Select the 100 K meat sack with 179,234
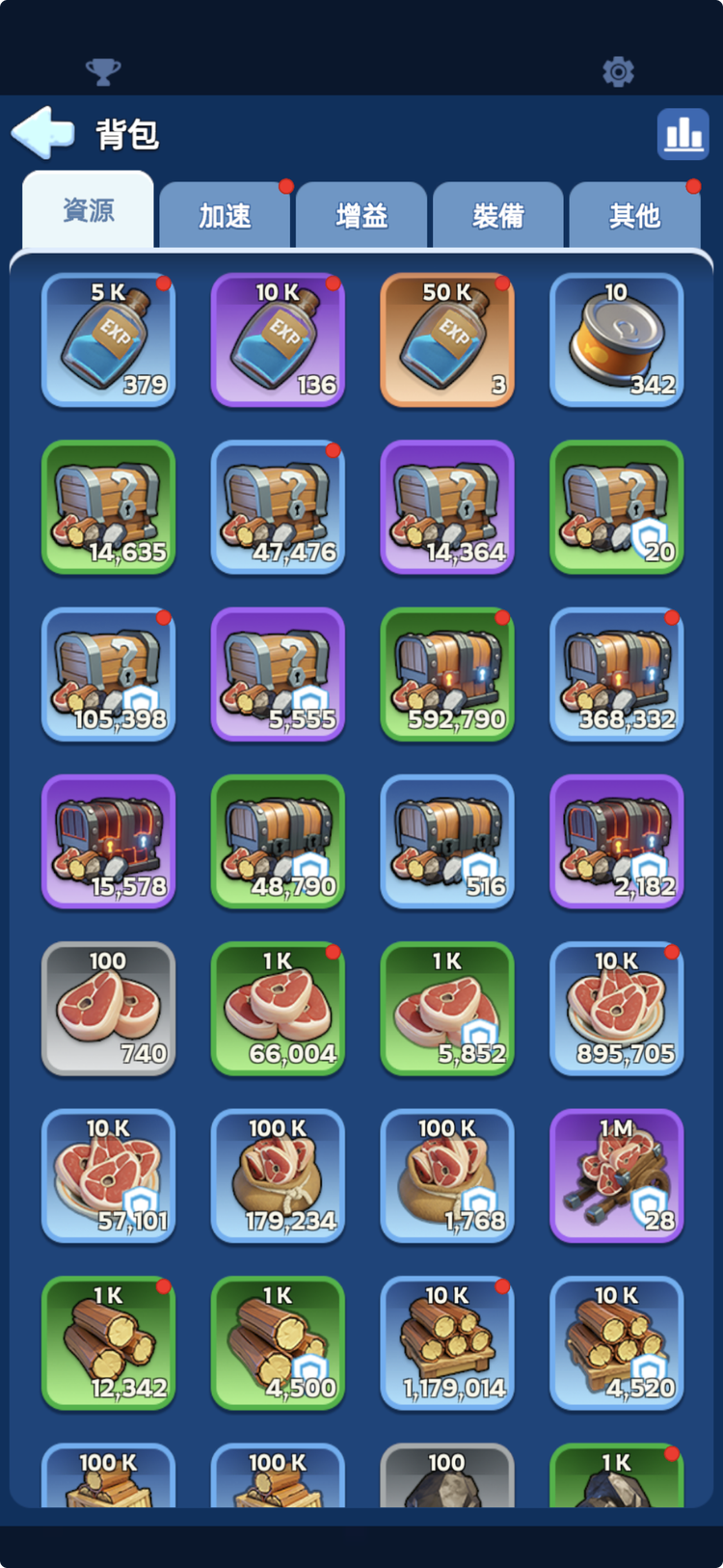This screenshot has height=1568, width=723. tap(278, 1176)
